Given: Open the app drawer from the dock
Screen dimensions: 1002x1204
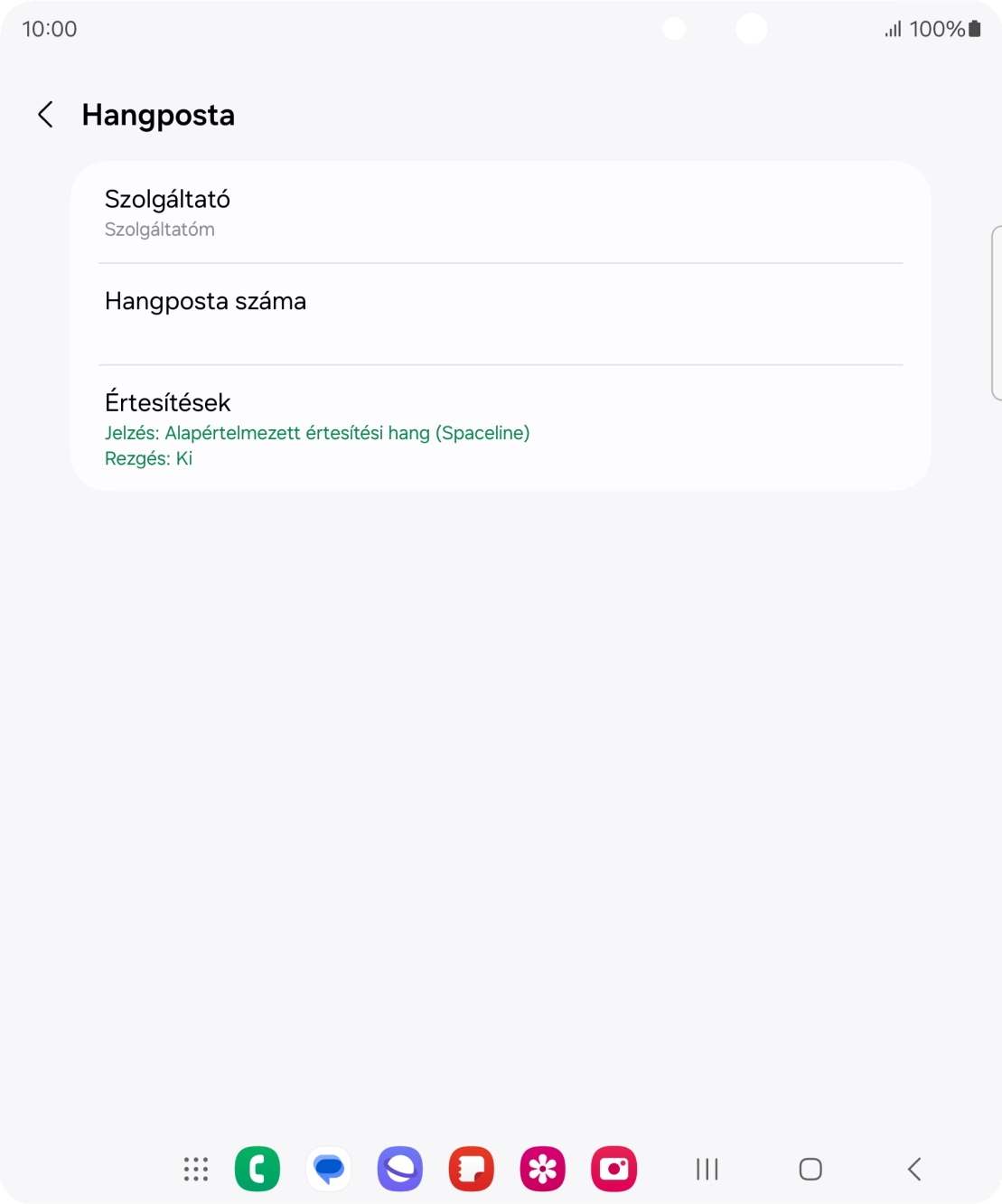Looking at the screenshot, I should coord(195,1169).
